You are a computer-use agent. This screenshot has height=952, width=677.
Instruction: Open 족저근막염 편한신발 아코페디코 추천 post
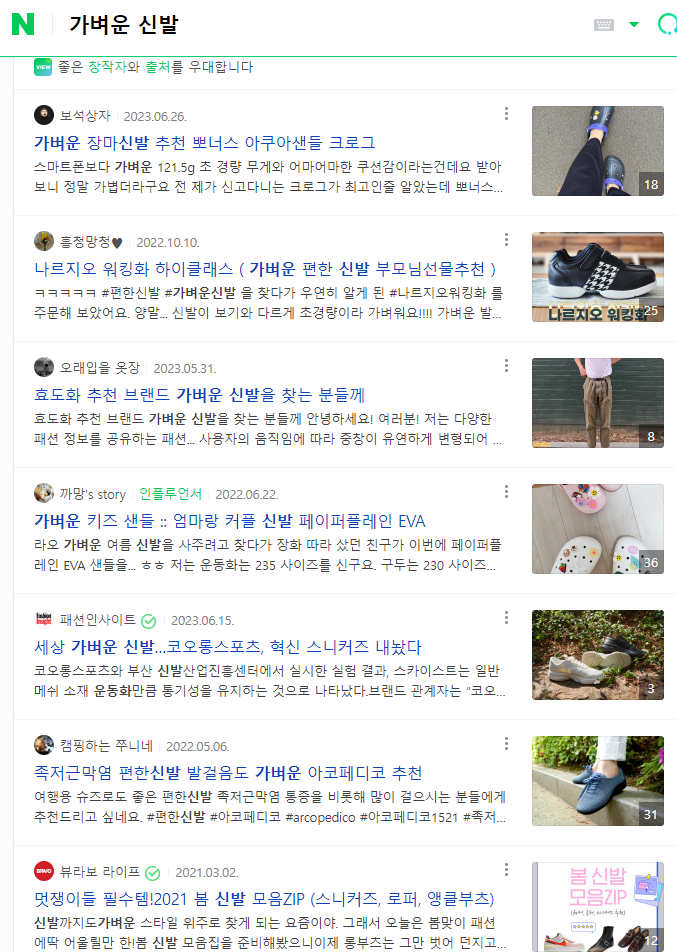coord(228,773)
